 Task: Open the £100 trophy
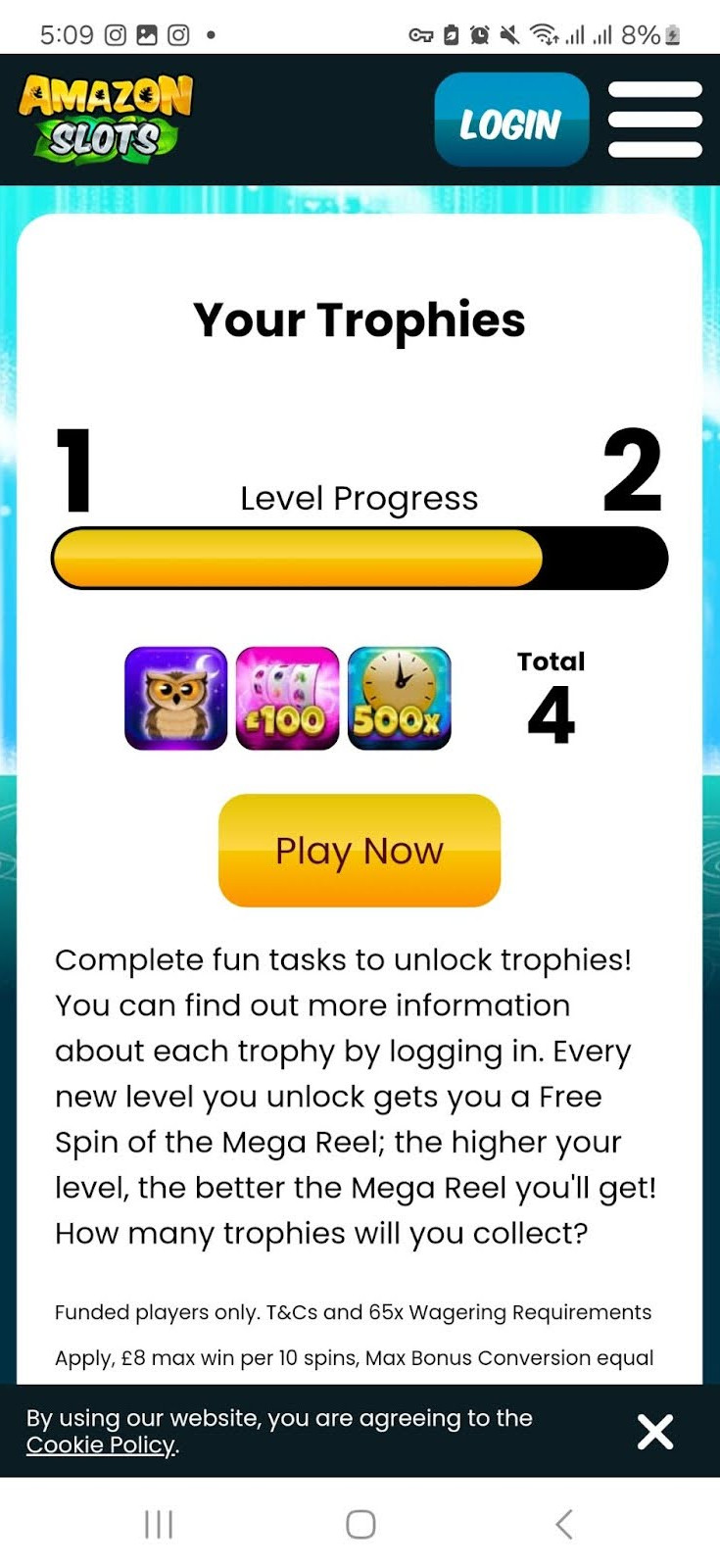click(287, 699)
